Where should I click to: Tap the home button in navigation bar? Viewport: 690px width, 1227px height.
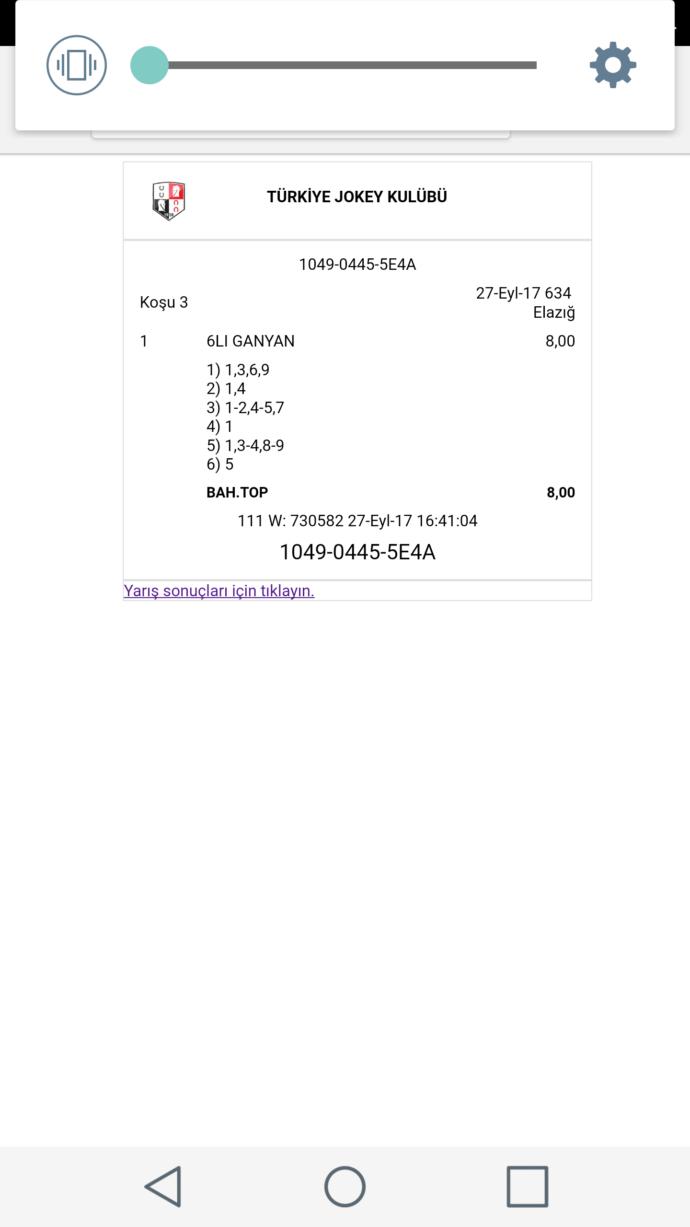345,1187
